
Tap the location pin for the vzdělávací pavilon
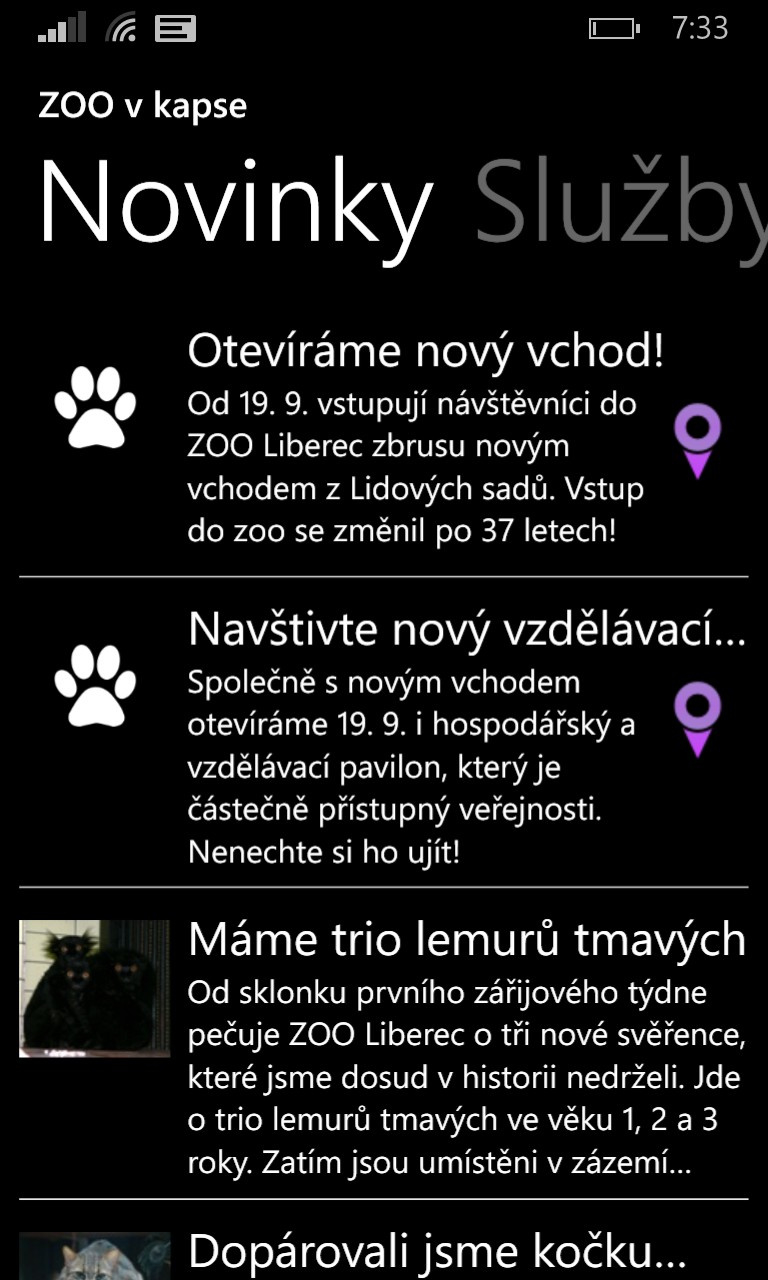tap(698, 719)
